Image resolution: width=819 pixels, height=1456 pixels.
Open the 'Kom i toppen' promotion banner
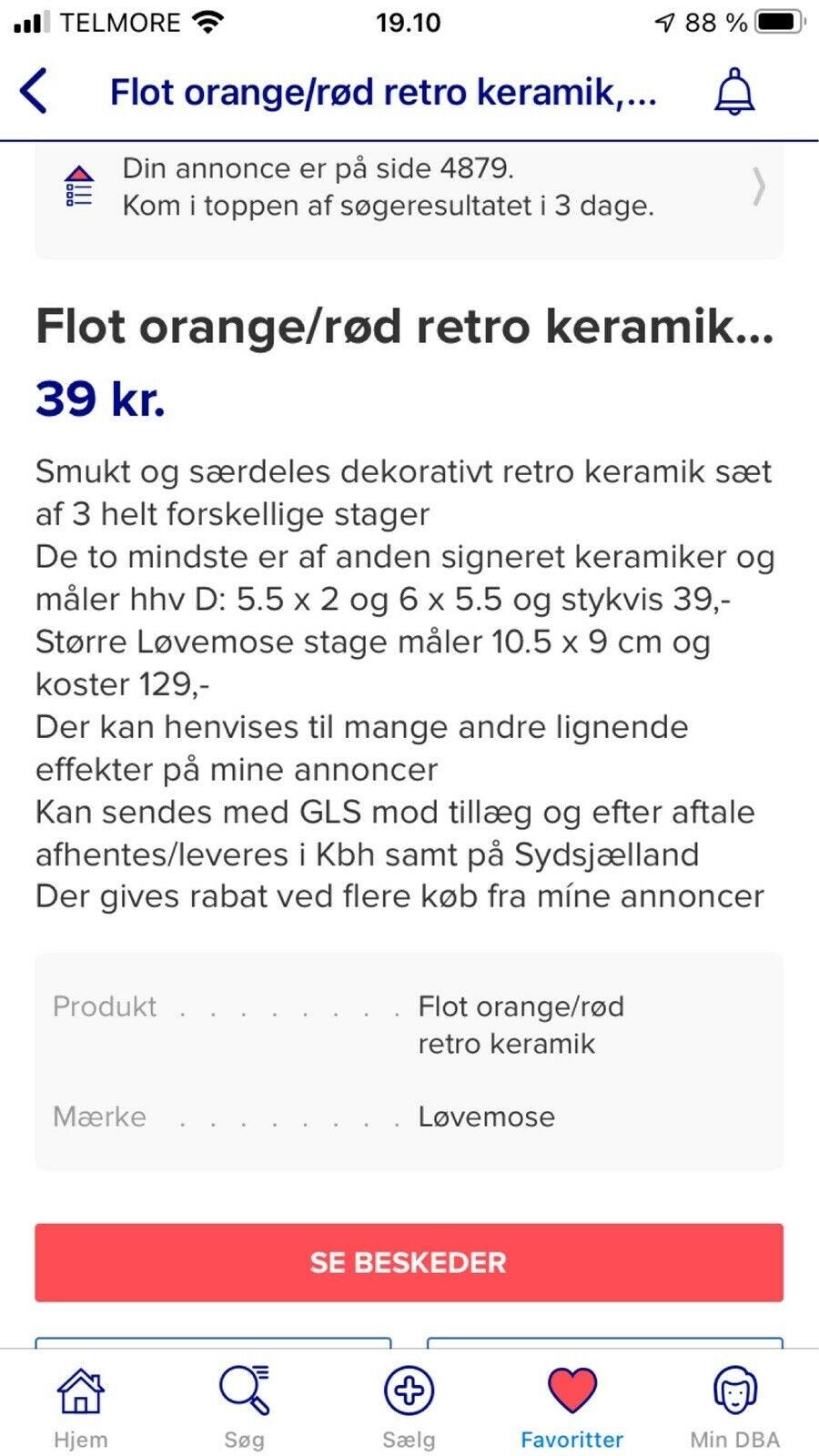pyautogui.click(x=409, y=197)
